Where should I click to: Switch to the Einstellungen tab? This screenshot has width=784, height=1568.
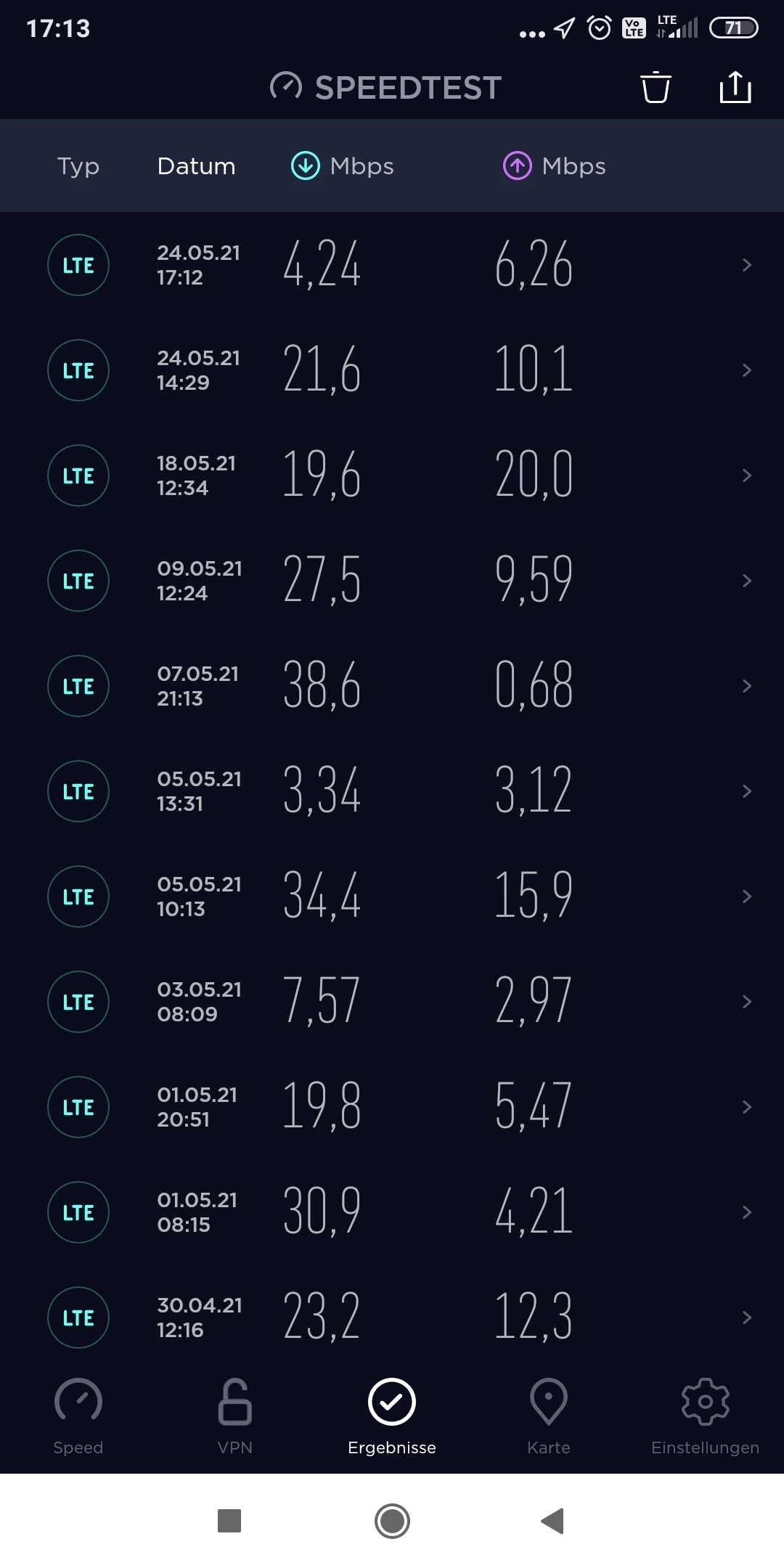[705, 1416]
